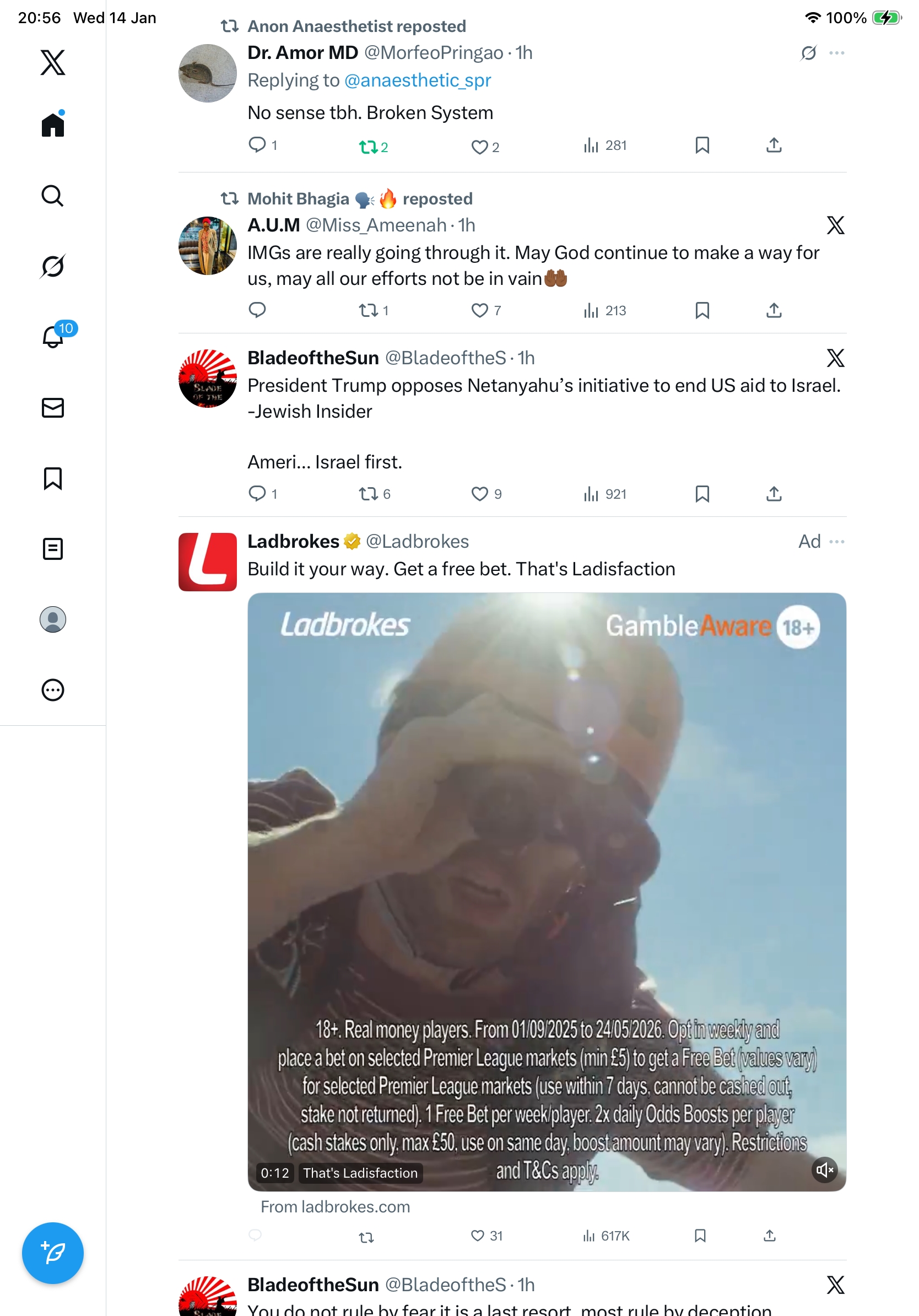
Task: Open the search page from sidebar
Action: 53,196
